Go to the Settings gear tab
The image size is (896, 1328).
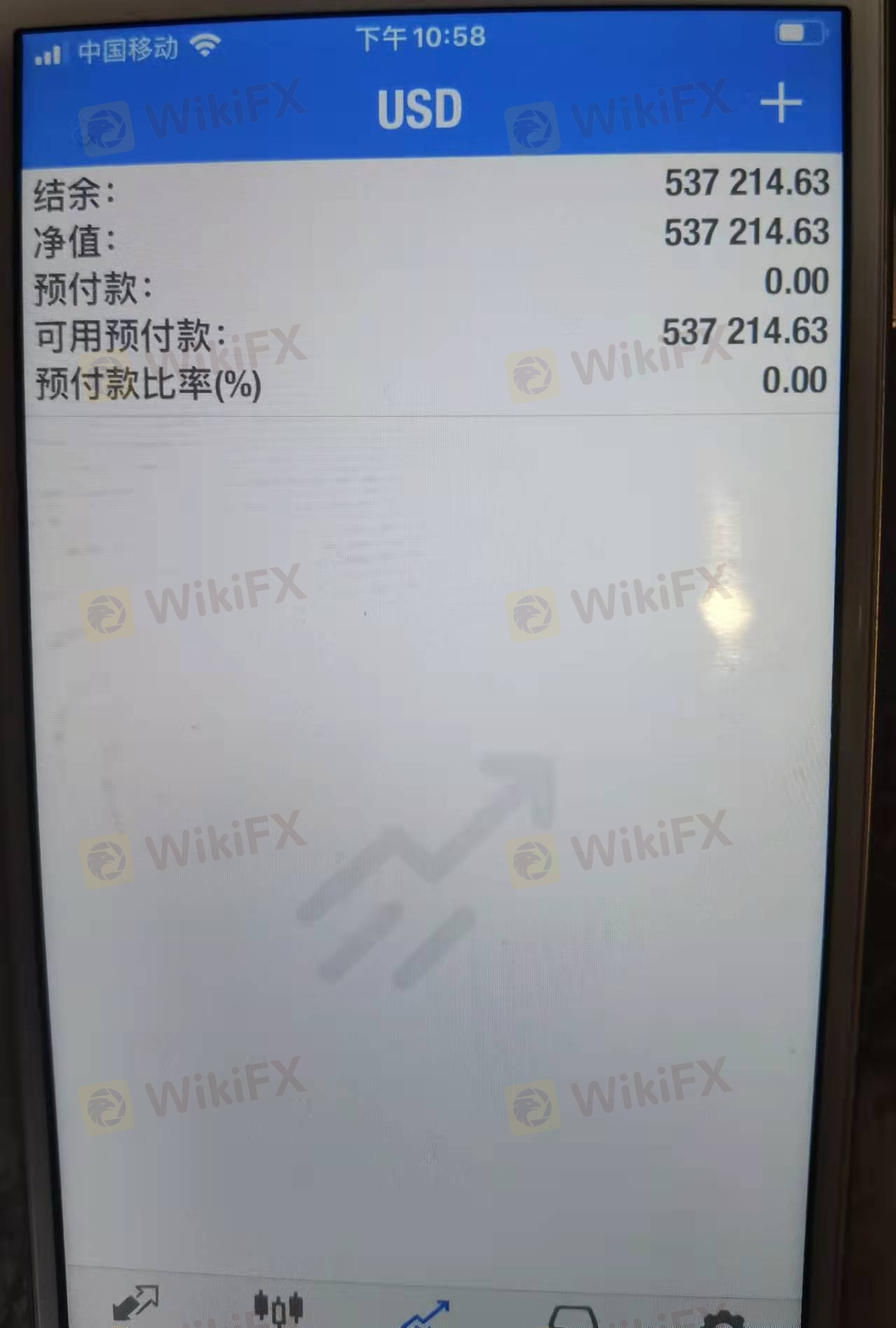[x=722, y=1318]
